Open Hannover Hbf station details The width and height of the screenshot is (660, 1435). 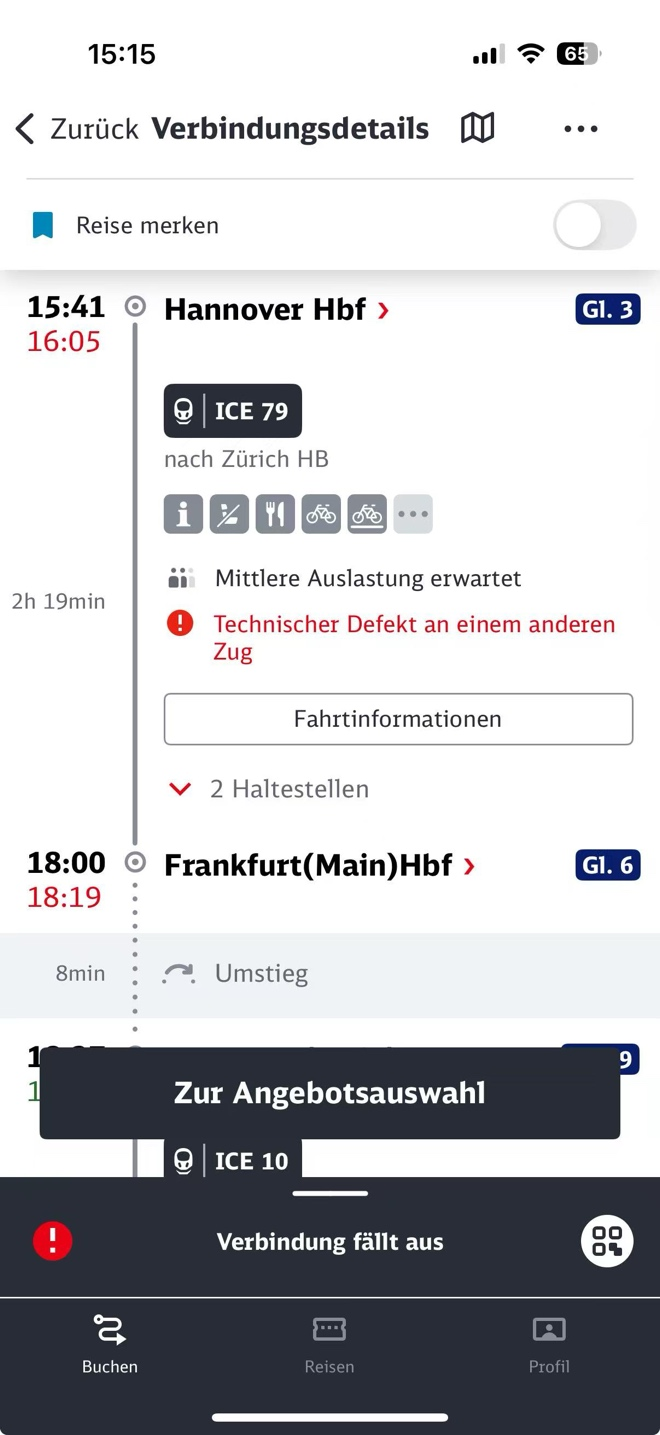point(277,310)
